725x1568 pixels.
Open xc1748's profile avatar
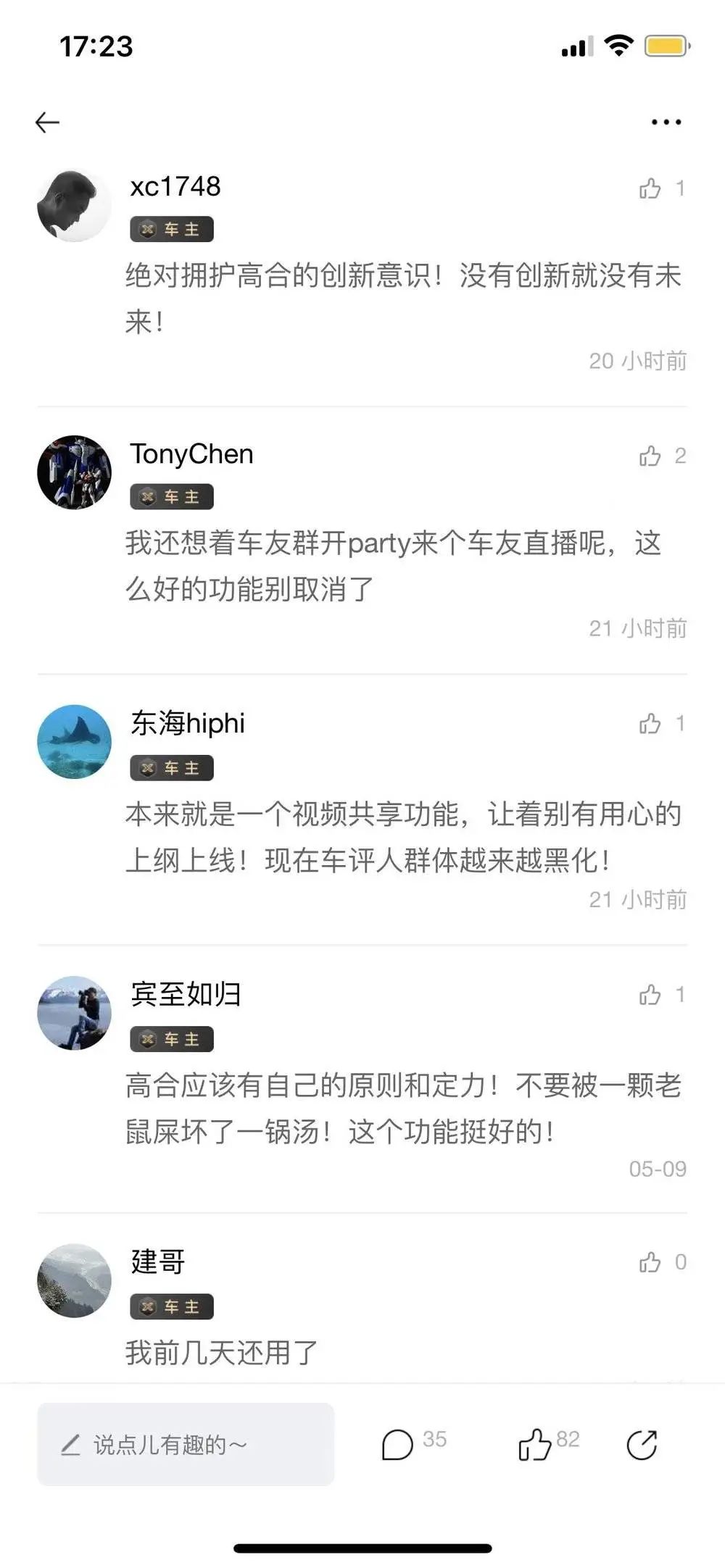tap(74, 206)
